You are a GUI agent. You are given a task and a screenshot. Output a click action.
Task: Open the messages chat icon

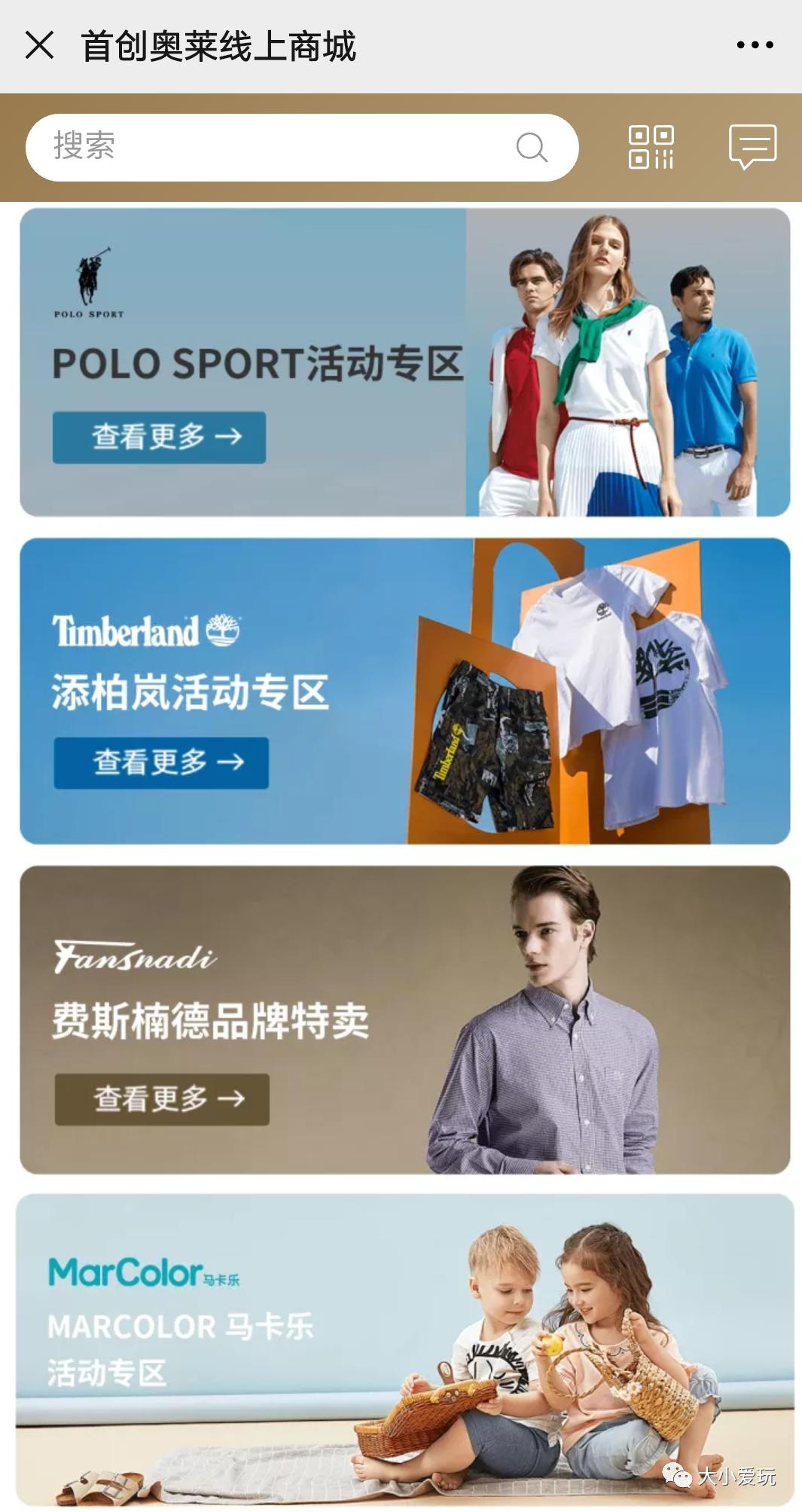[752, 147]
